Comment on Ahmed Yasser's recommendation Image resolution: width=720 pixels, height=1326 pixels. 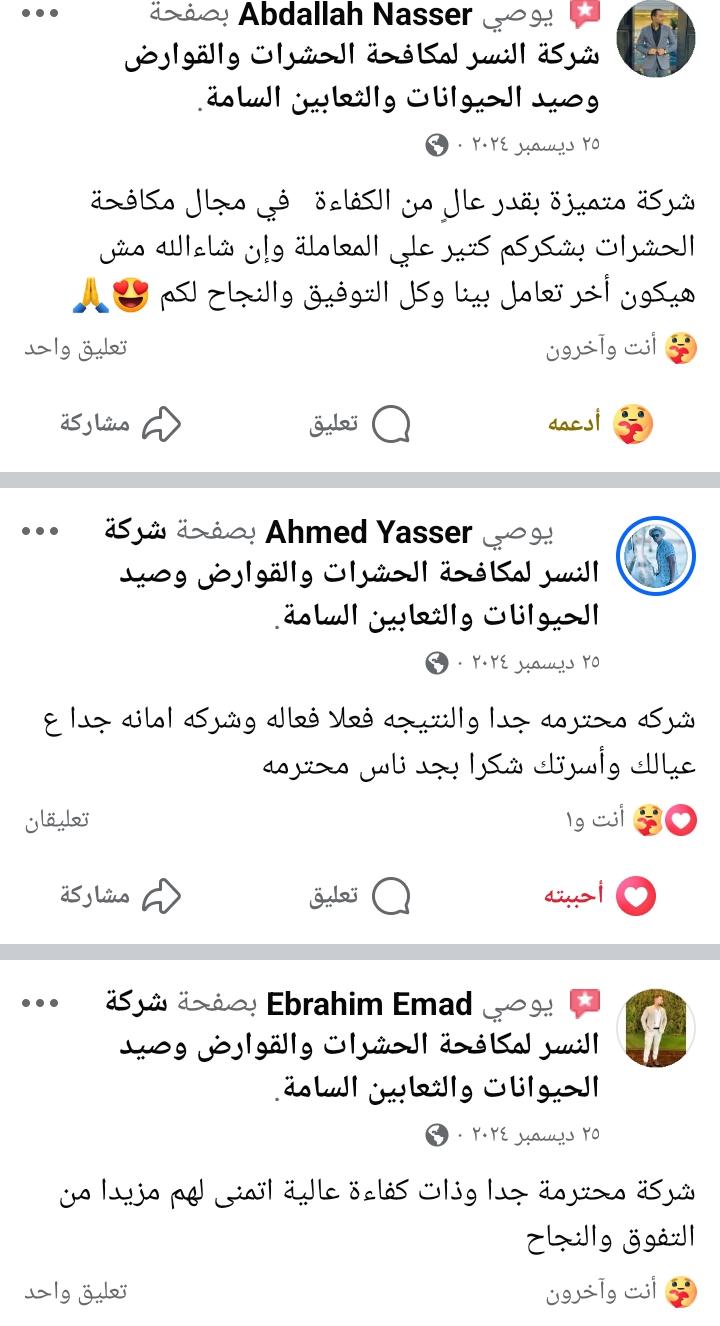point(359,896)
